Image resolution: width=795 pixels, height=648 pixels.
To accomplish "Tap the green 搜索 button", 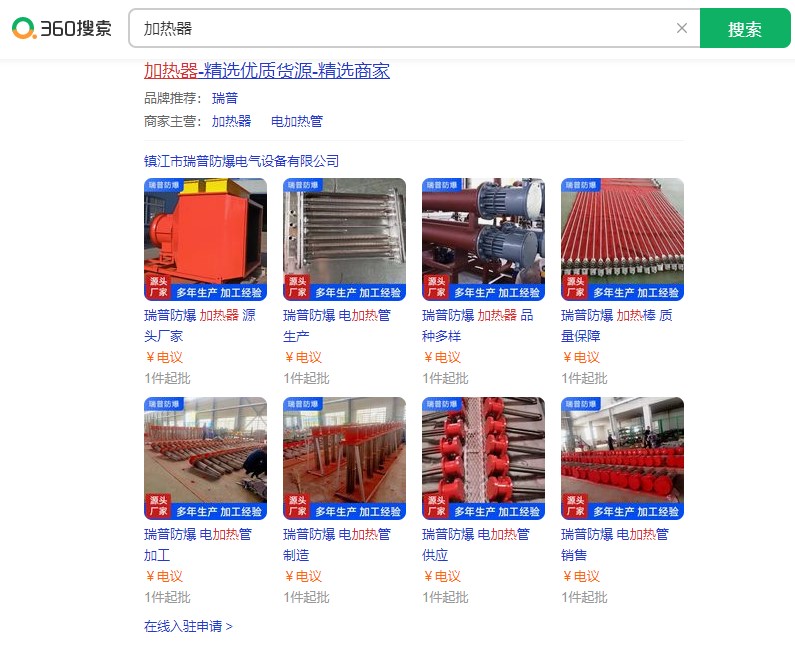I will click(x=744, y=29).
